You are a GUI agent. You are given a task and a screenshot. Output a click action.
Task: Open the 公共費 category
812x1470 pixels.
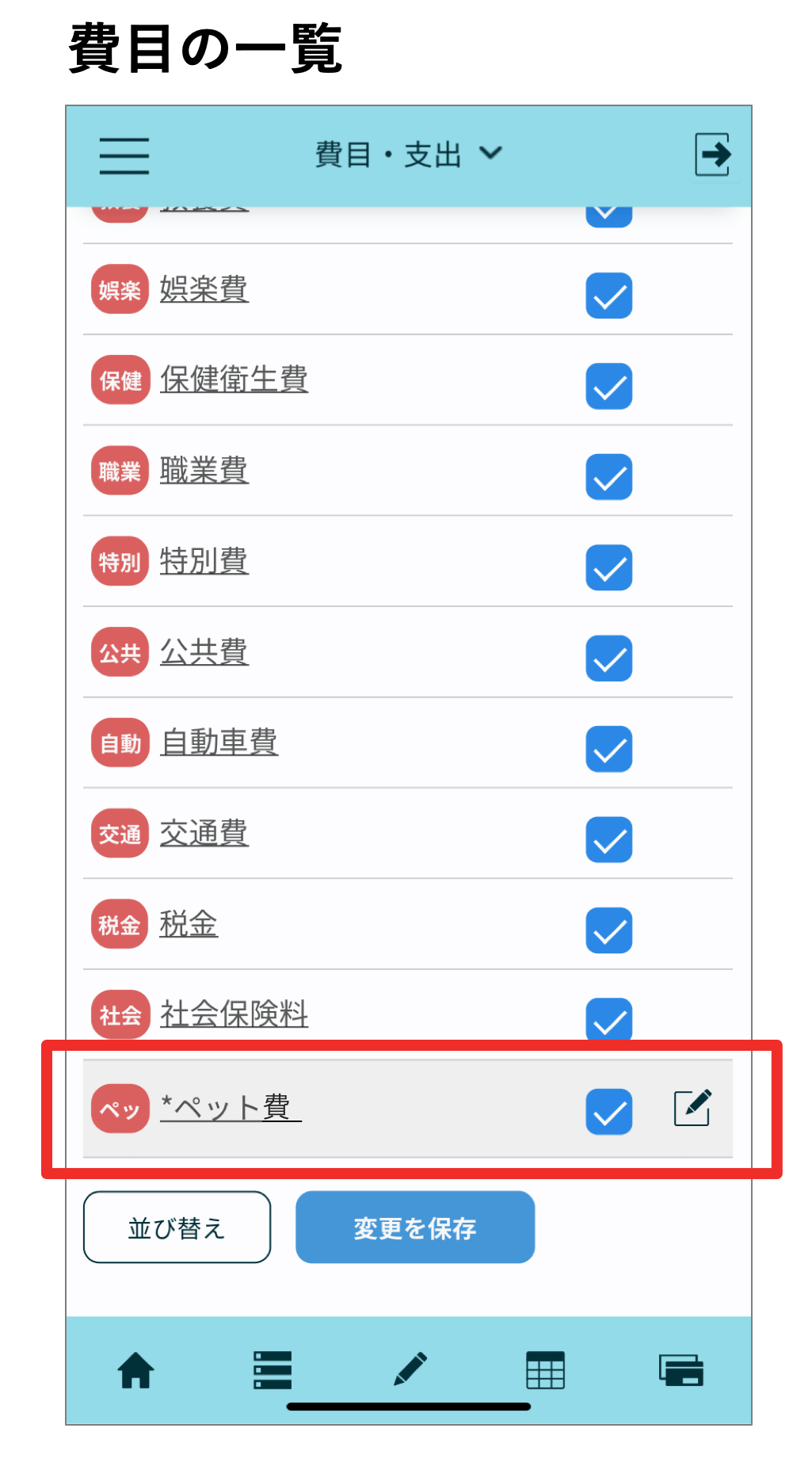pos(204,652)
